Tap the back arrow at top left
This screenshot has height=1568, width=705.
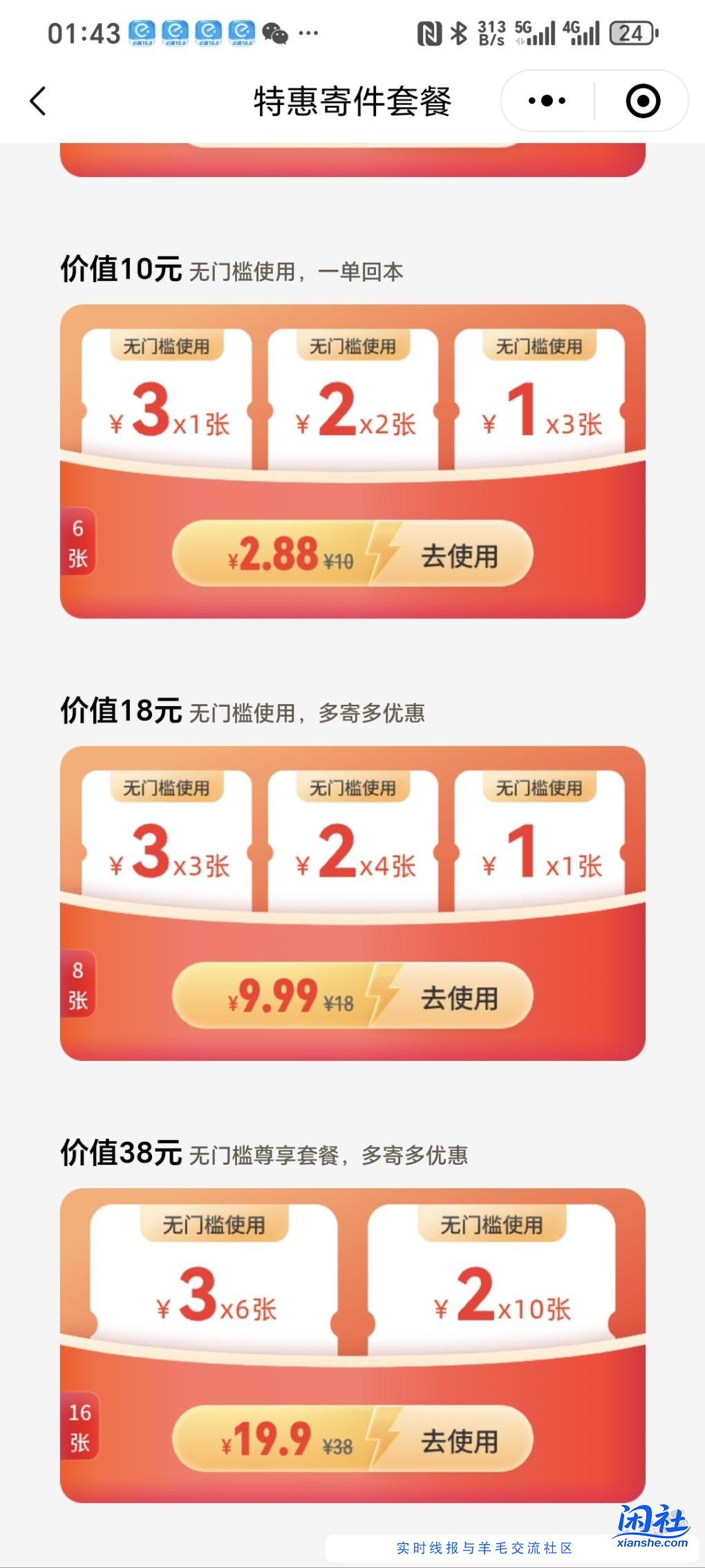[x=39, y=101]
